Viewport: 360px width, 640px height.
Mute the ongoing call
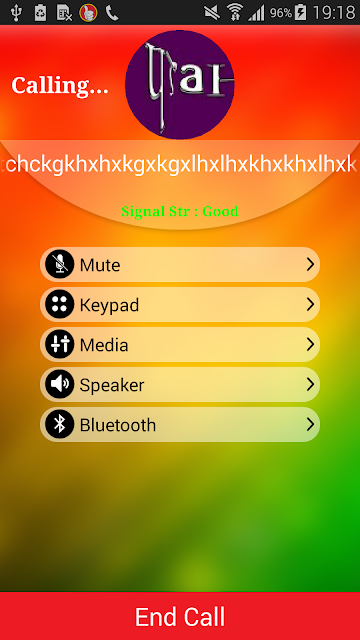[x=180, y=264]
